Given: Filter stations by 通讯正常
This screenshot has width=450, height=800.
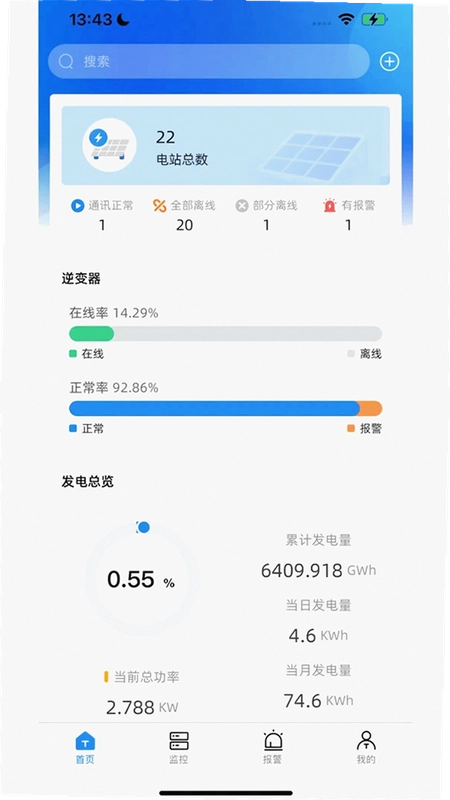Looking at the screenshot, I should tap(102, 215).
